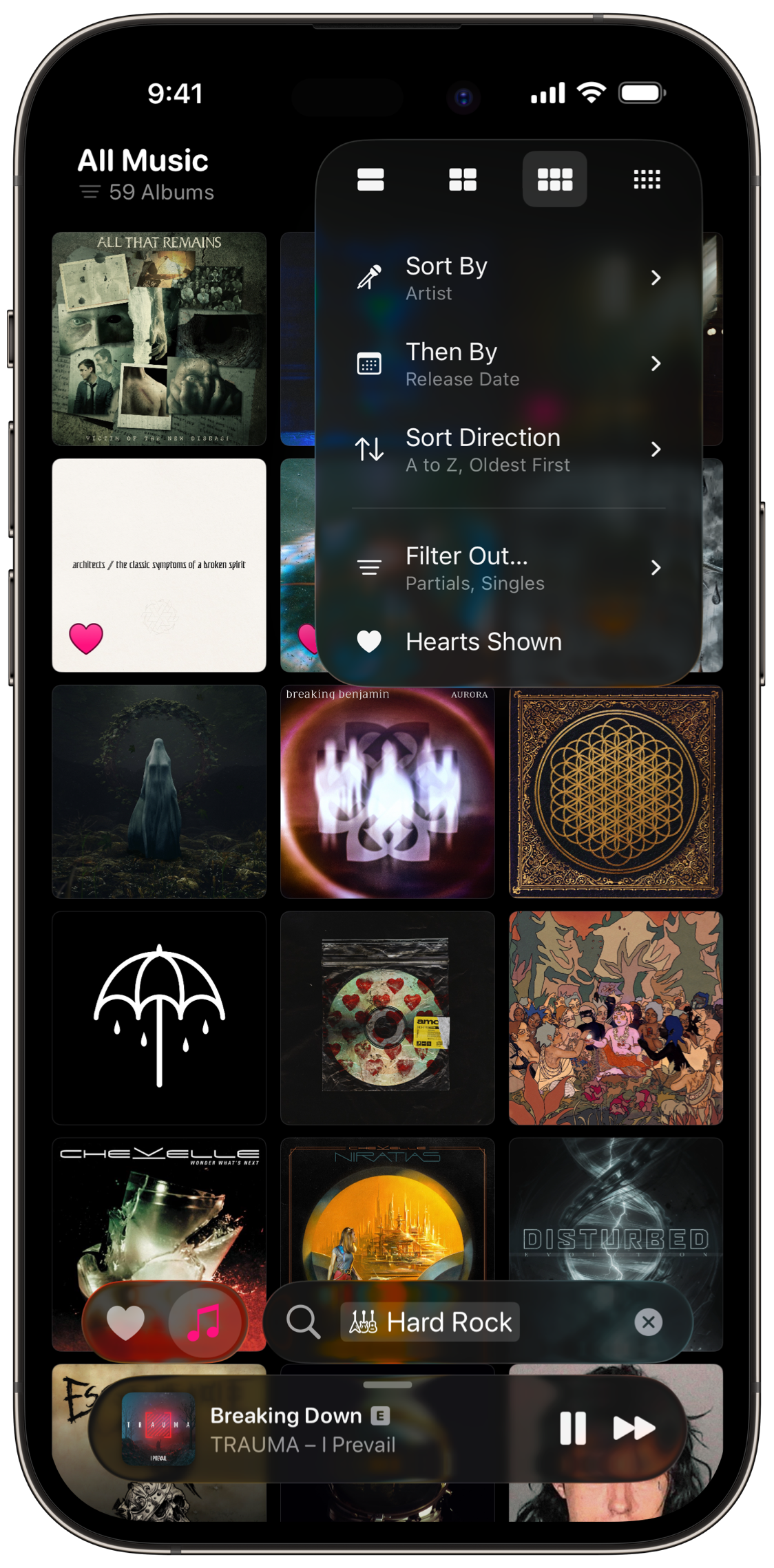Skip to the next track
Viewport: 774px width, 1568px height.
634,1428
